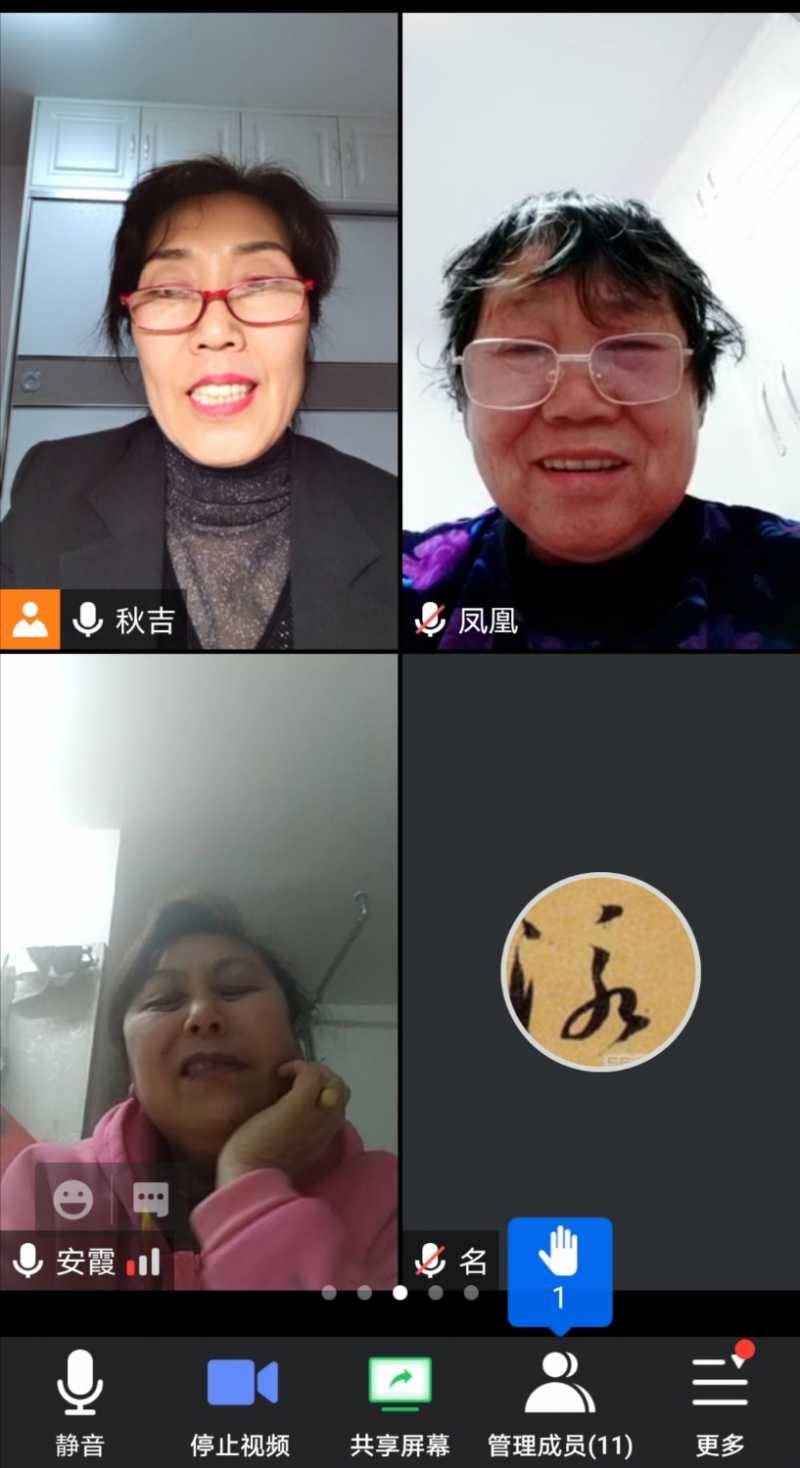The height and width of the screenshot is (1468, 800).
Task: Open 管理成员 participant list
Action: 560,1400
